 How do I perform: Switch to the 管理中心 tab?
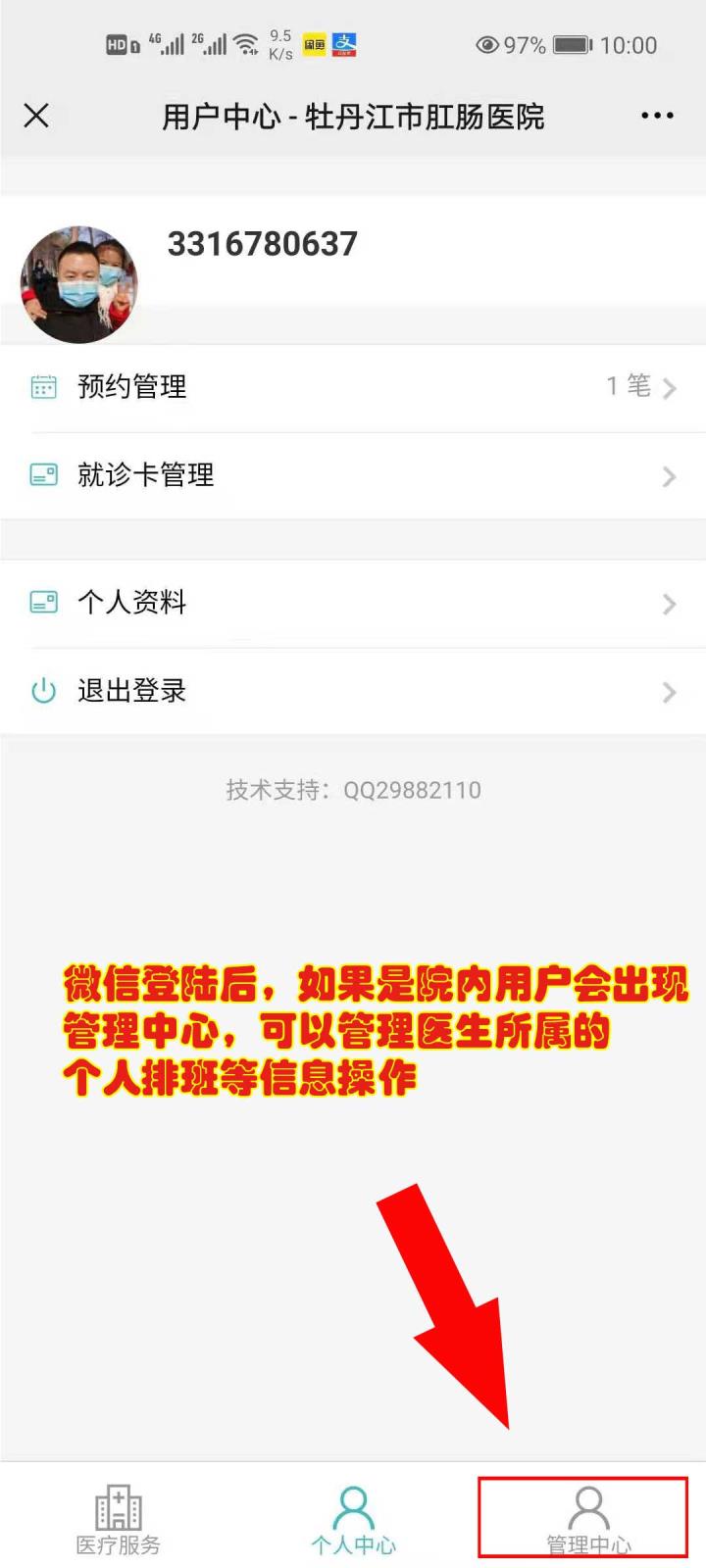click(586, 1519)
